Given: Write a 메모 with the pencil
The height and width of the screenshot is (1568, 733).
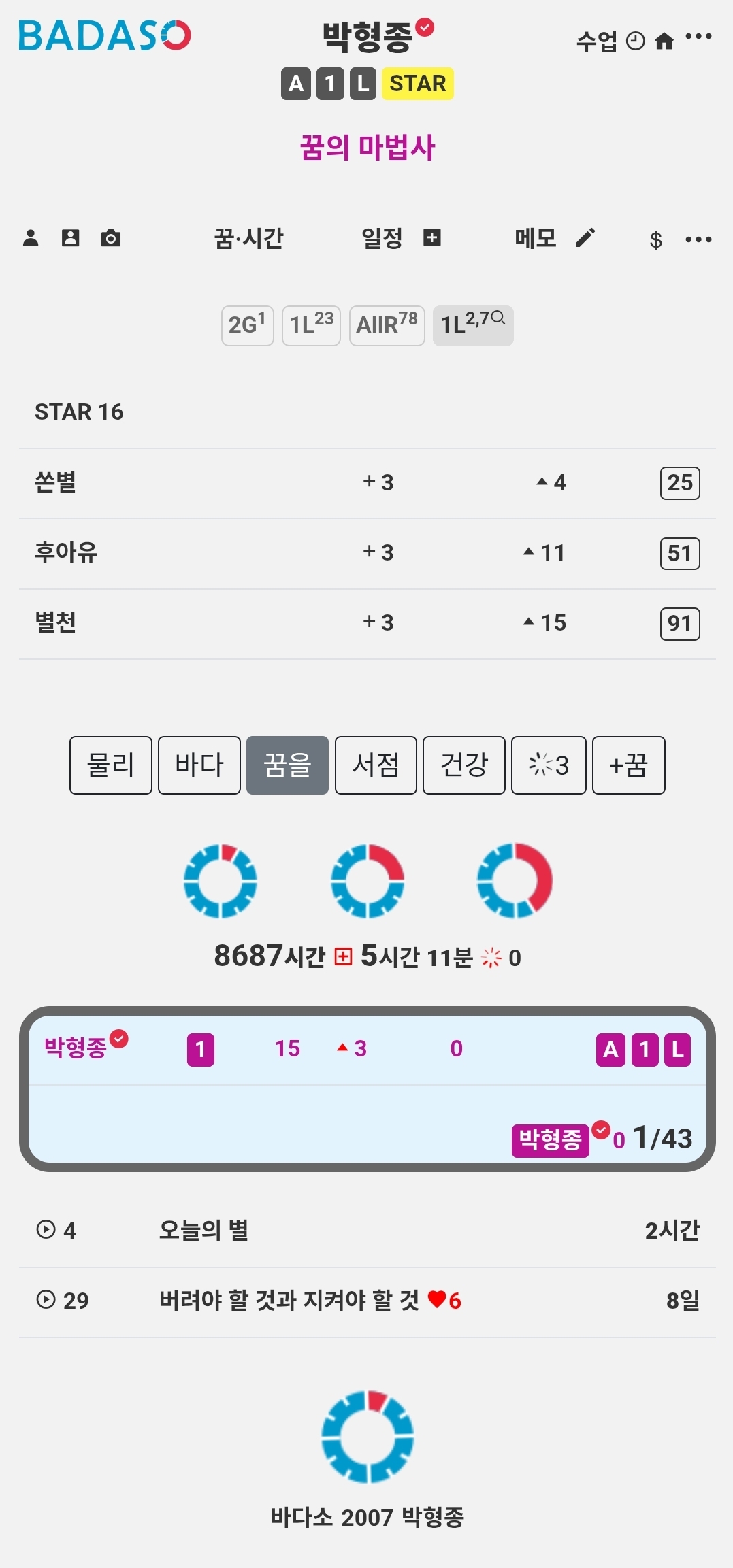Looking at the screenshot, I should coord(585,238).
